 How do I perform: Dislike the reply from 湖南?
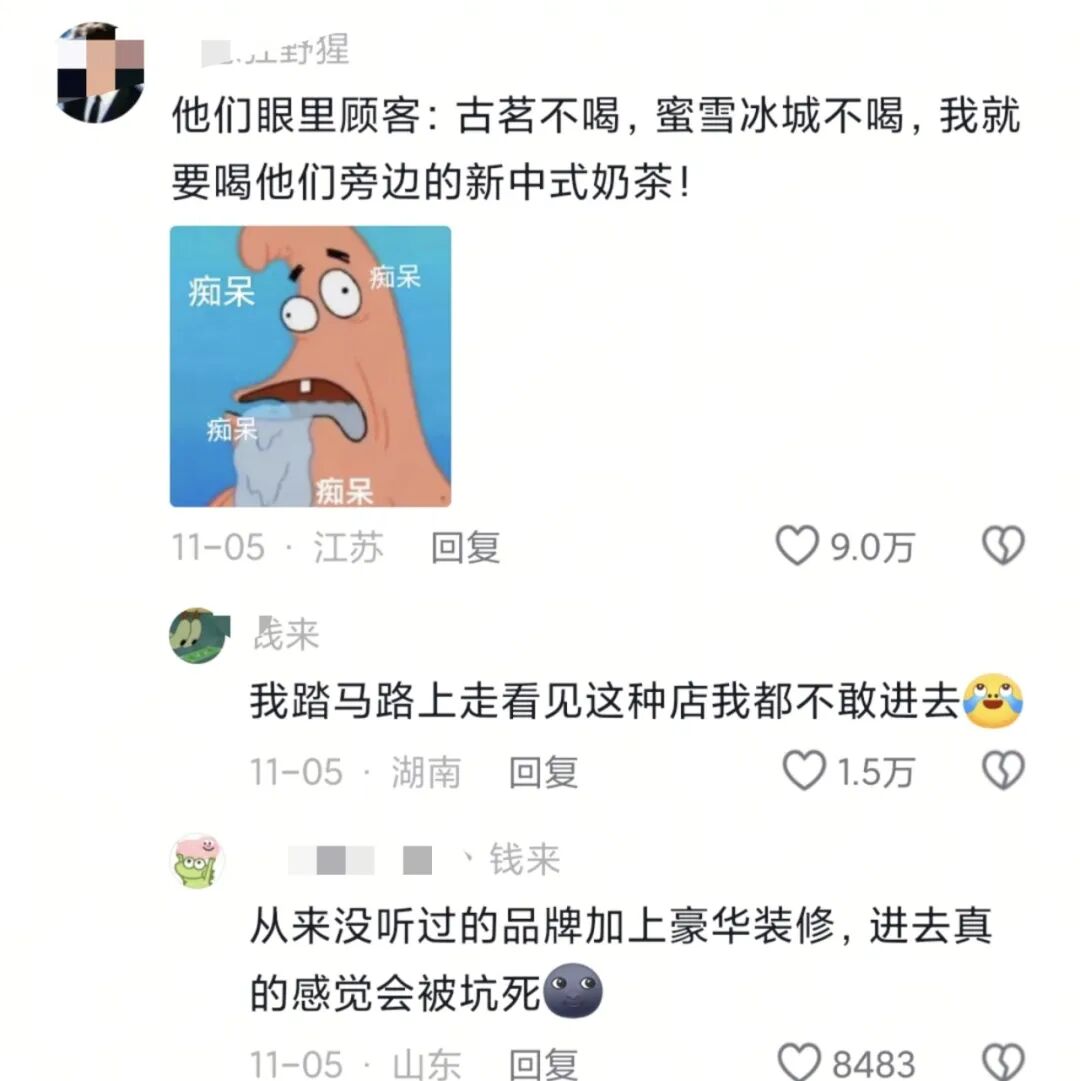point(1003,771)
